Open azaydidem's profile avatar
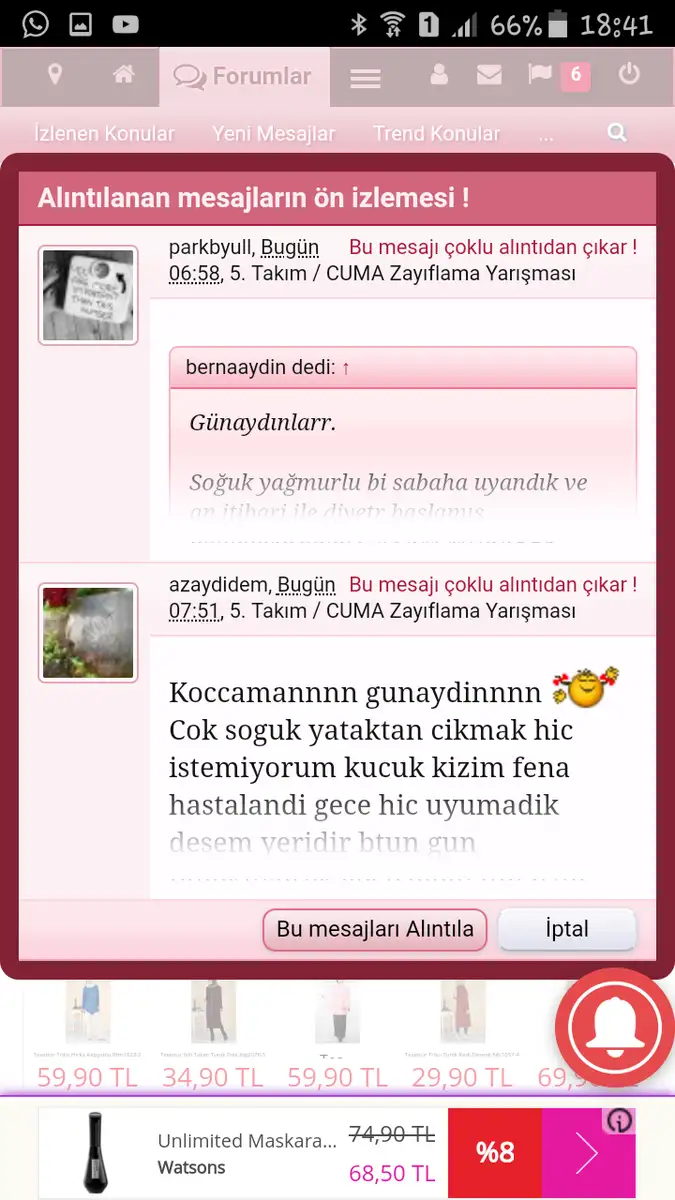675x1200 pixels. pyautogui.click(x=88, y=633)
